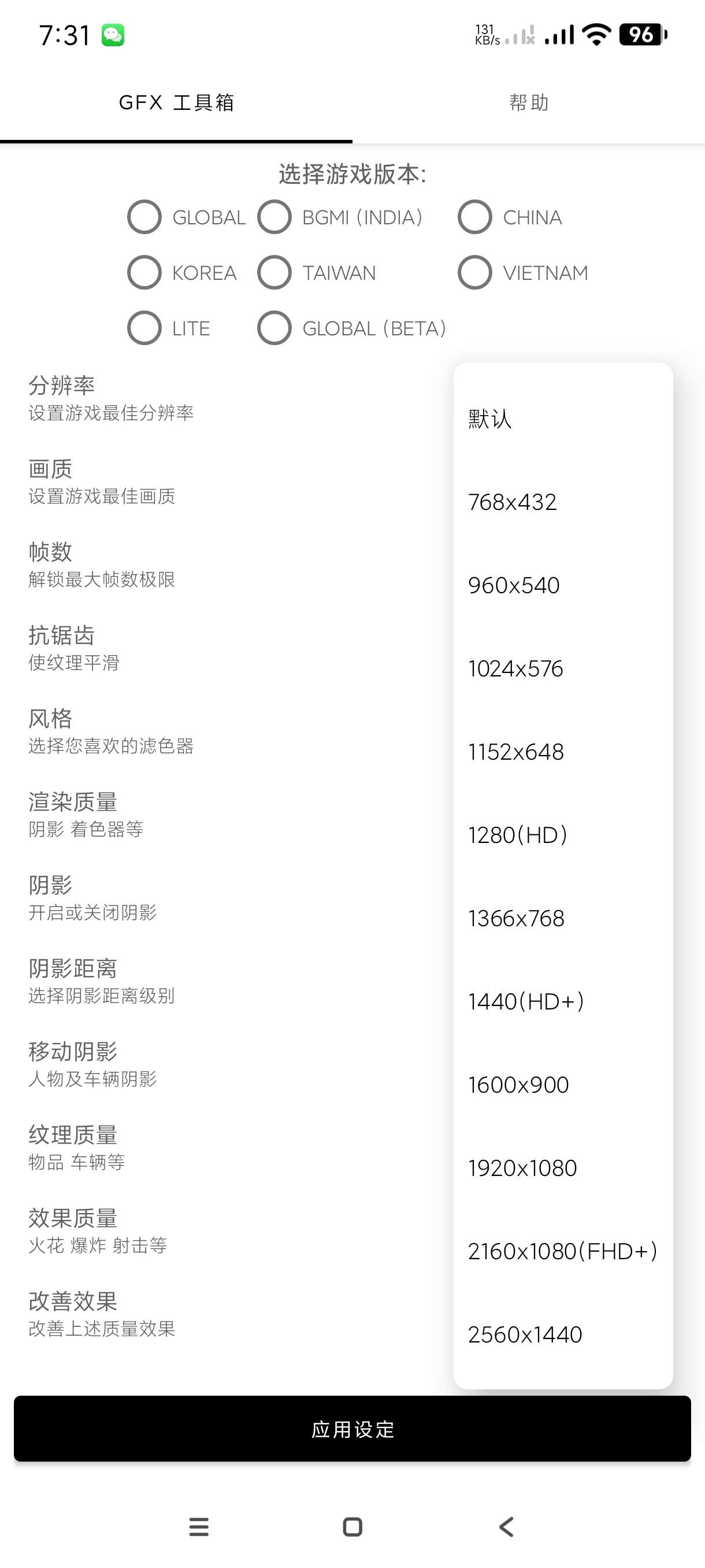Tap the 应用设定 button

coord(352,1429)
